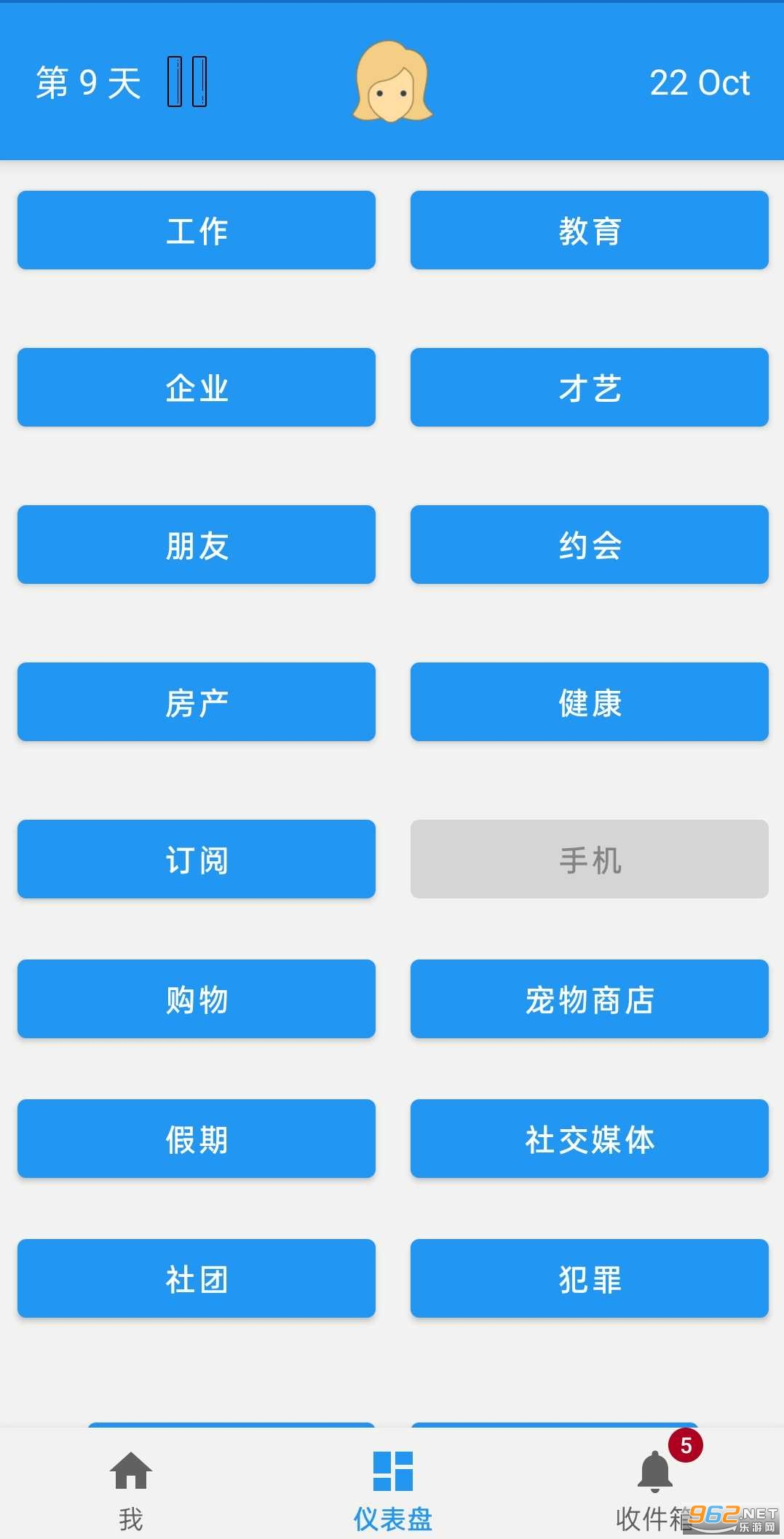The height and width of the screenshot is (1539, 784).
Task: View 朋友 list
Action: coord(197,545)
